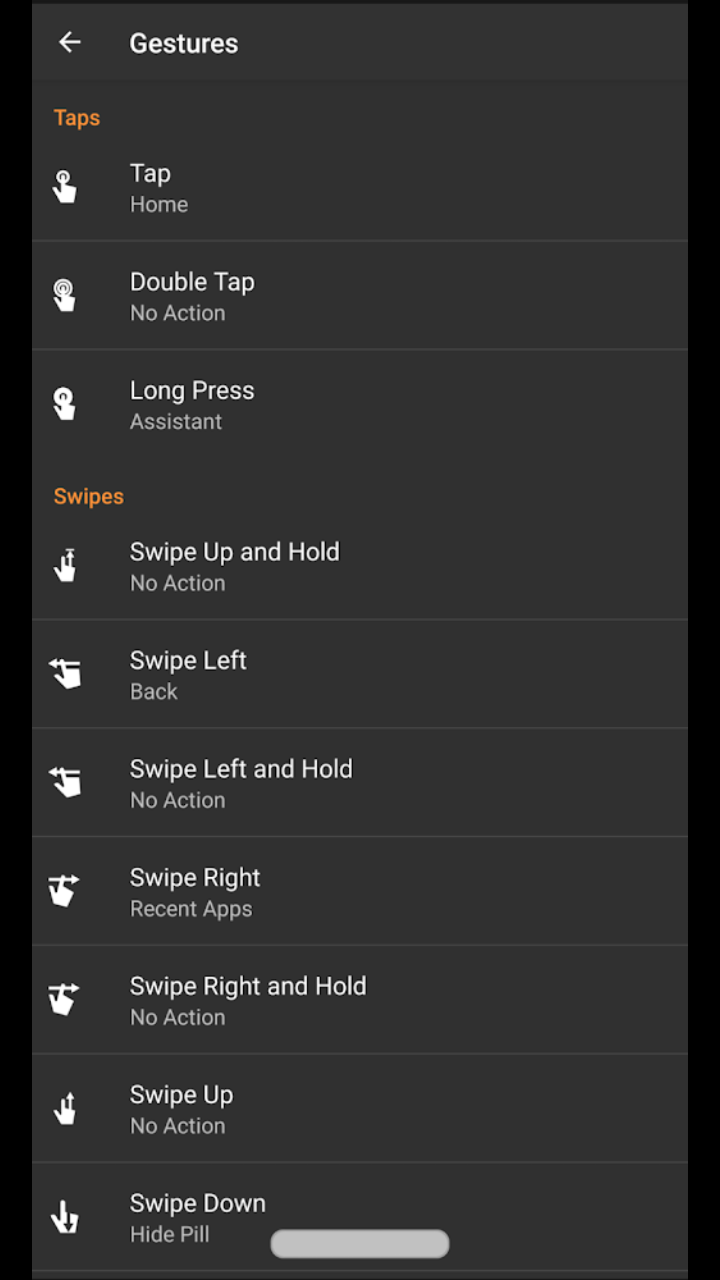The width and height of the screenshot is (720, 1280).
Task: Select the Swipe Up and Hold row
Action: coord(360,566)
